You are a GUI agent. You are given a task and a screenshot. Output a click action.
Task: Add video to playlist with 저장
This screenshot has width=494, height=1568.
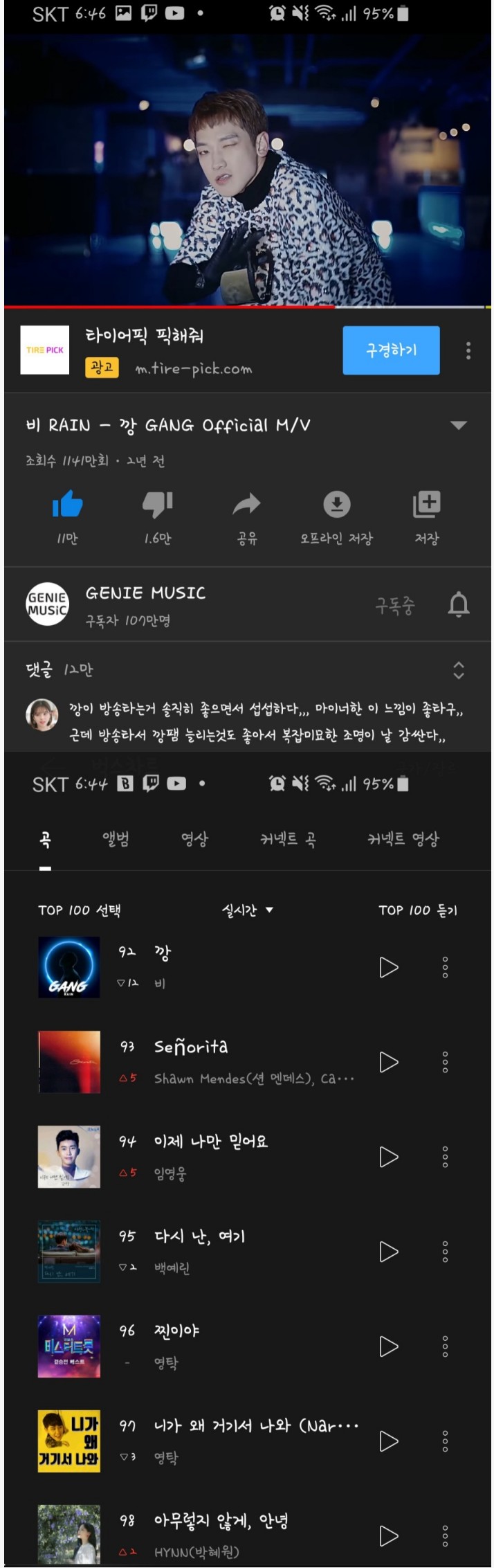coord(426,505)
